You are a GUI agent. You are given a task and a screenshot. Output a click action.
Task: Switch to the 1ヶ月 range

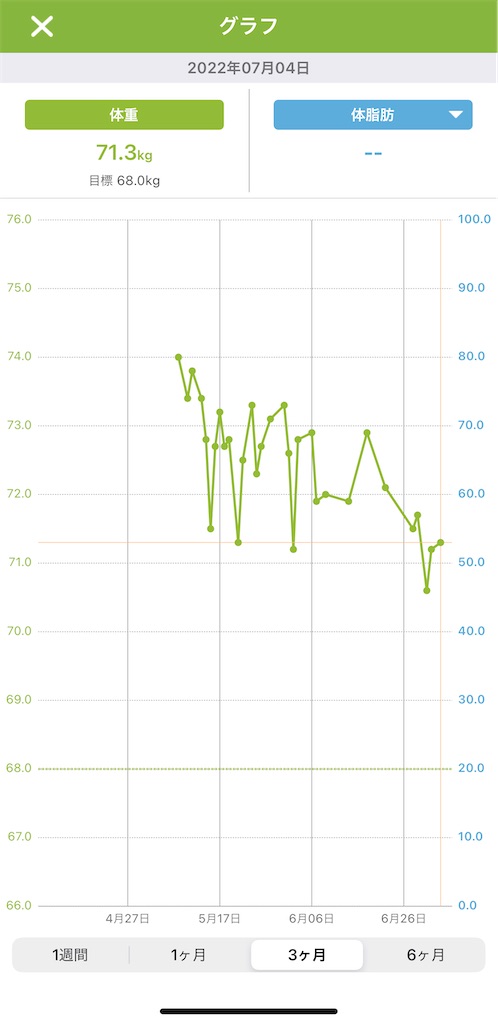click(189, 955)
